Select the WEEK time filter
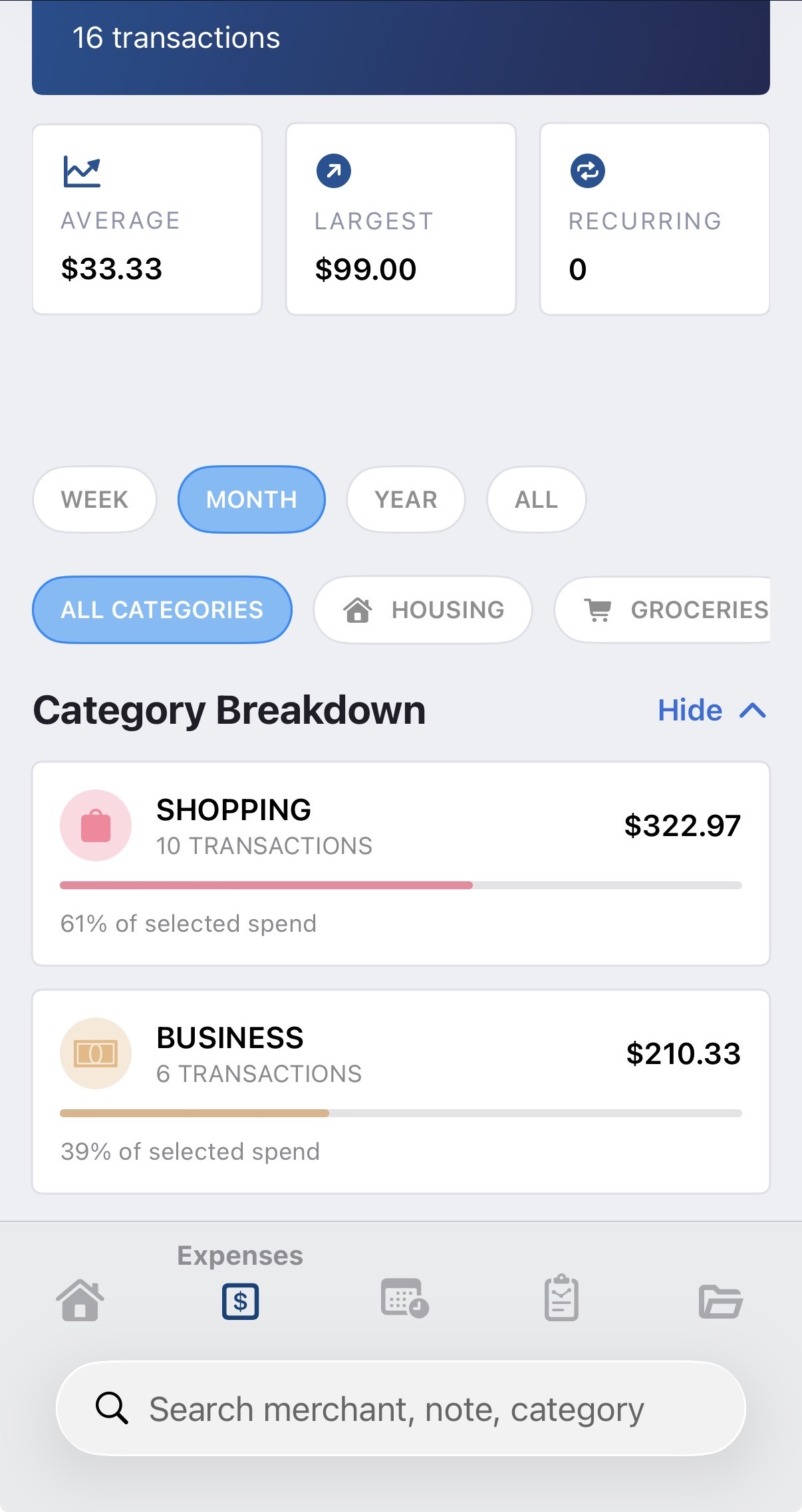This screenshot has height=1512, width=802. 94,499
